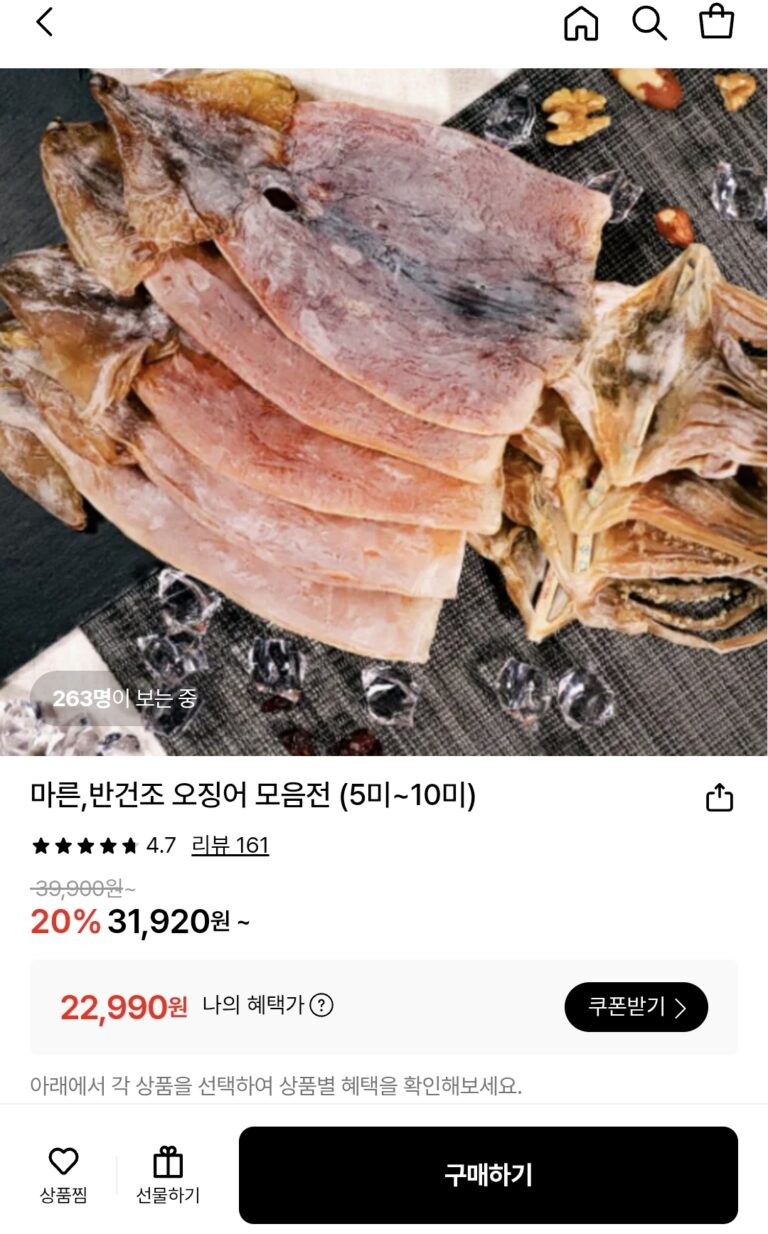Open the home icon

pos(581,23)
